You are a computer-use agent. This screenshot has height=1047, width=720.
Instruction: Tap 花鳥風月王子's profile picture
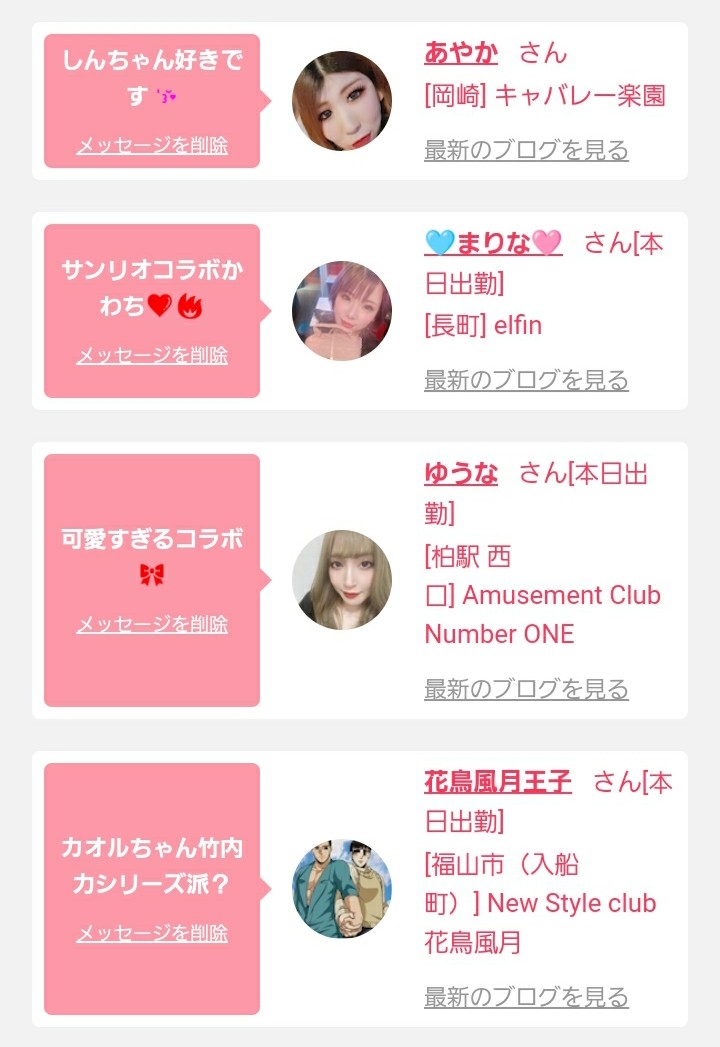342,889
